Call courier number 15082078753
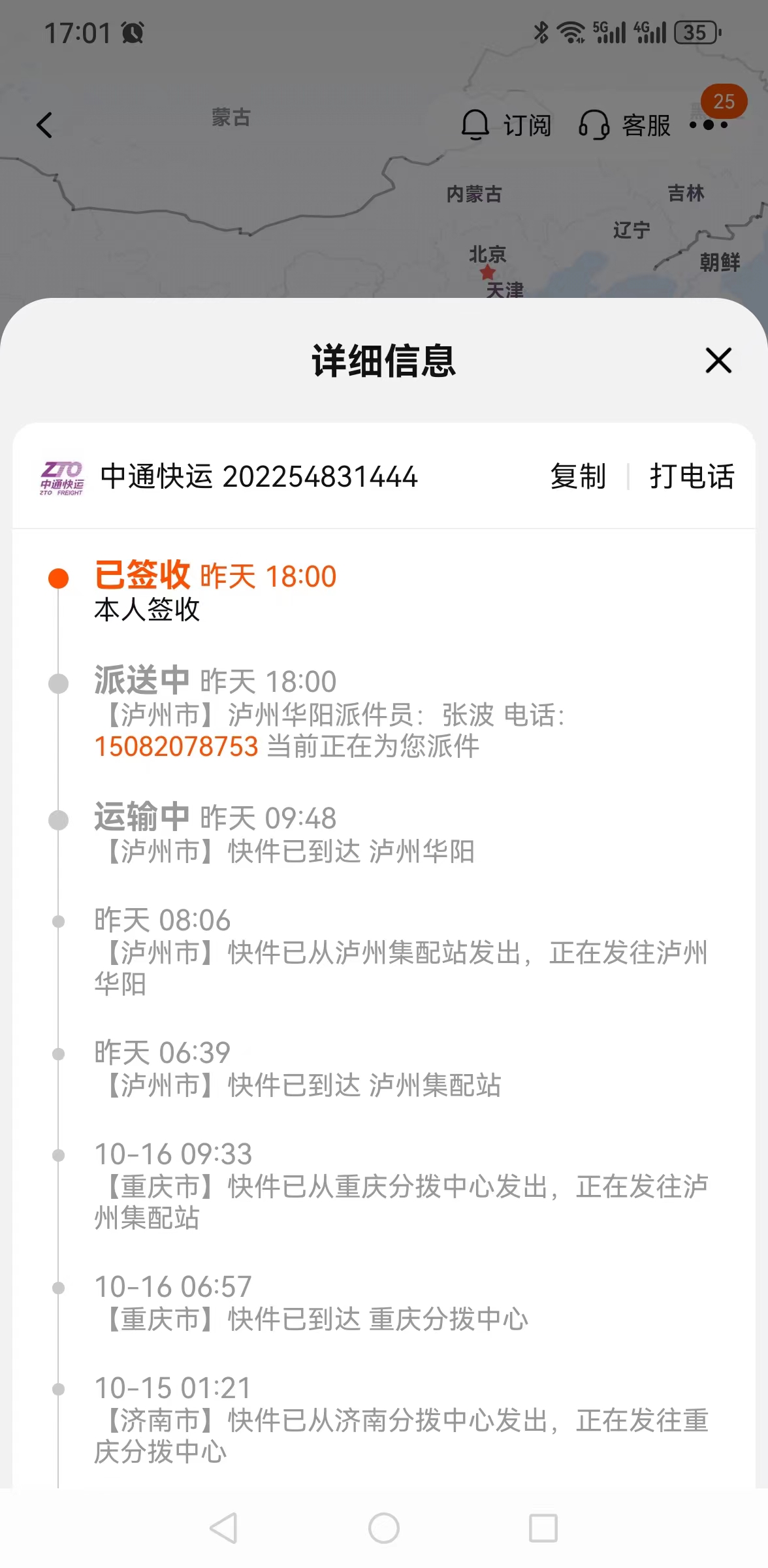768x1568 pixels. click(176, 747)
